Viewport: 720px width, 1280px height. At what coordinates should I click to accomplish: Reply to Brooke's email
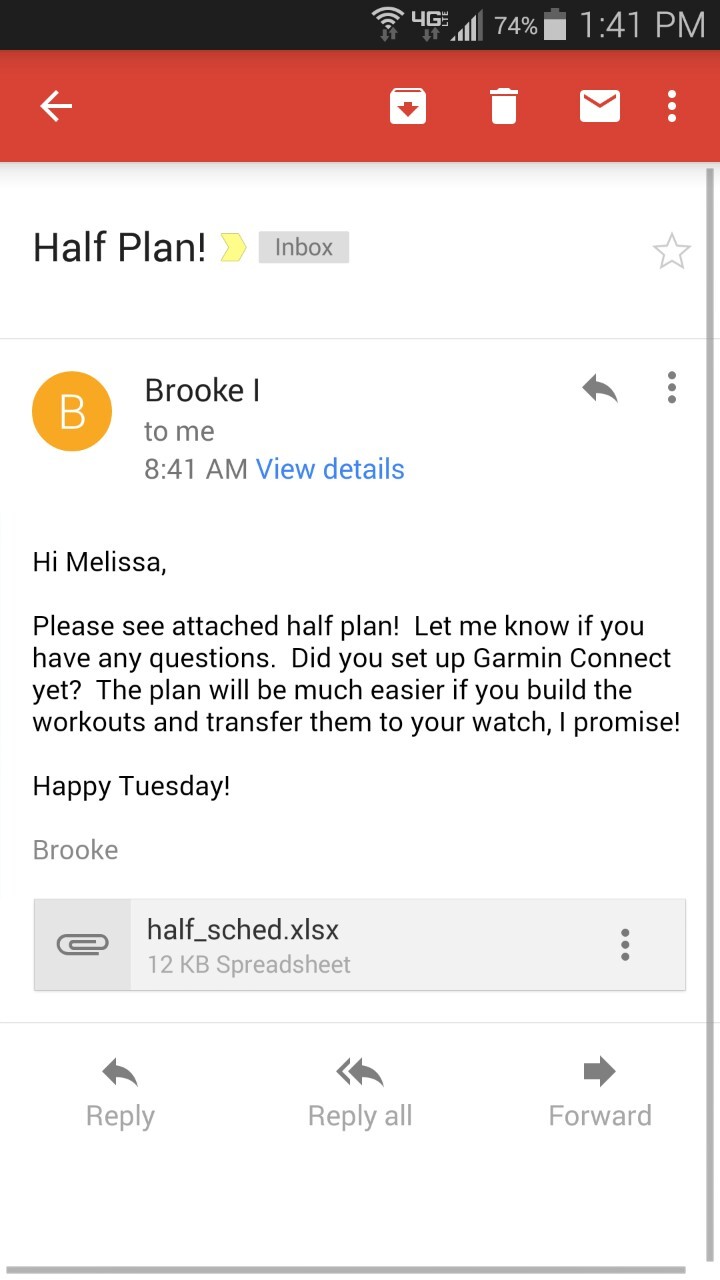120,1092
